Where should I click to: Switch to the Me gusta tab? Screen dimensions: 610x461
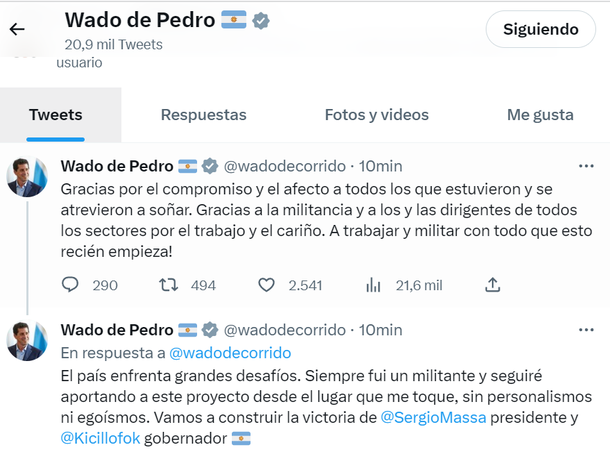[540, 115]
